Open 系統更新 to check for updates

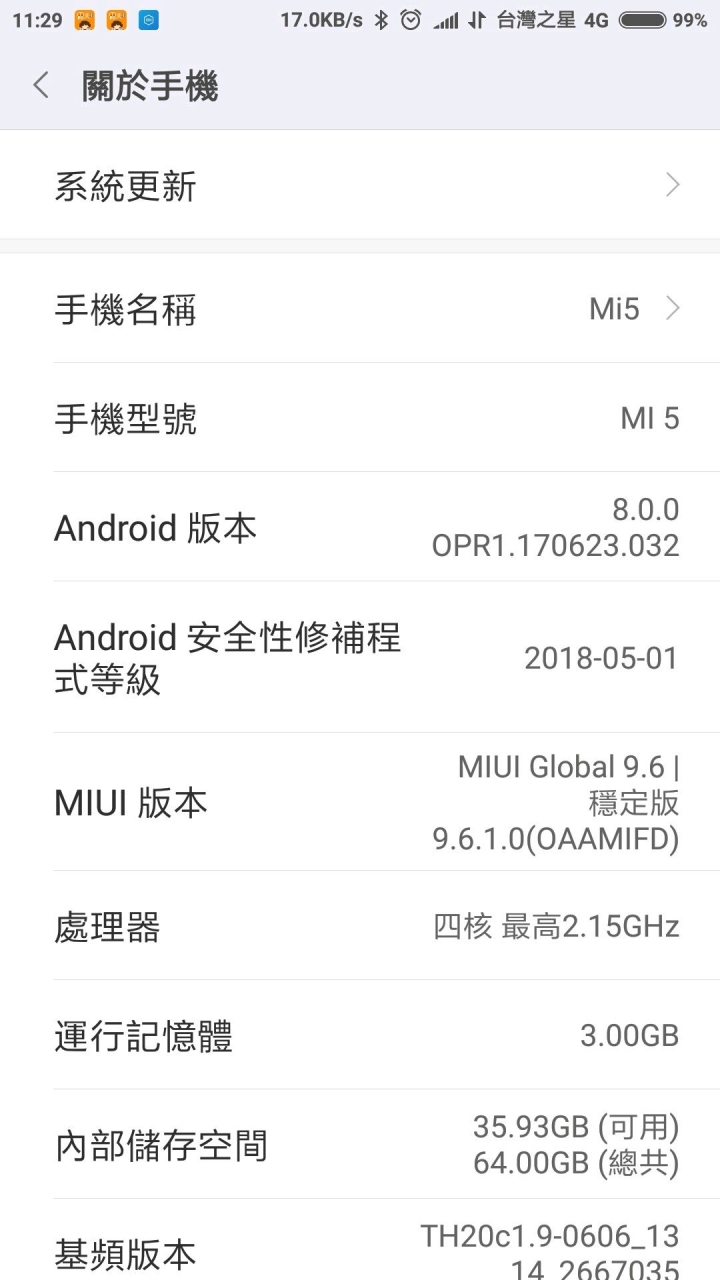click(360, 185)
